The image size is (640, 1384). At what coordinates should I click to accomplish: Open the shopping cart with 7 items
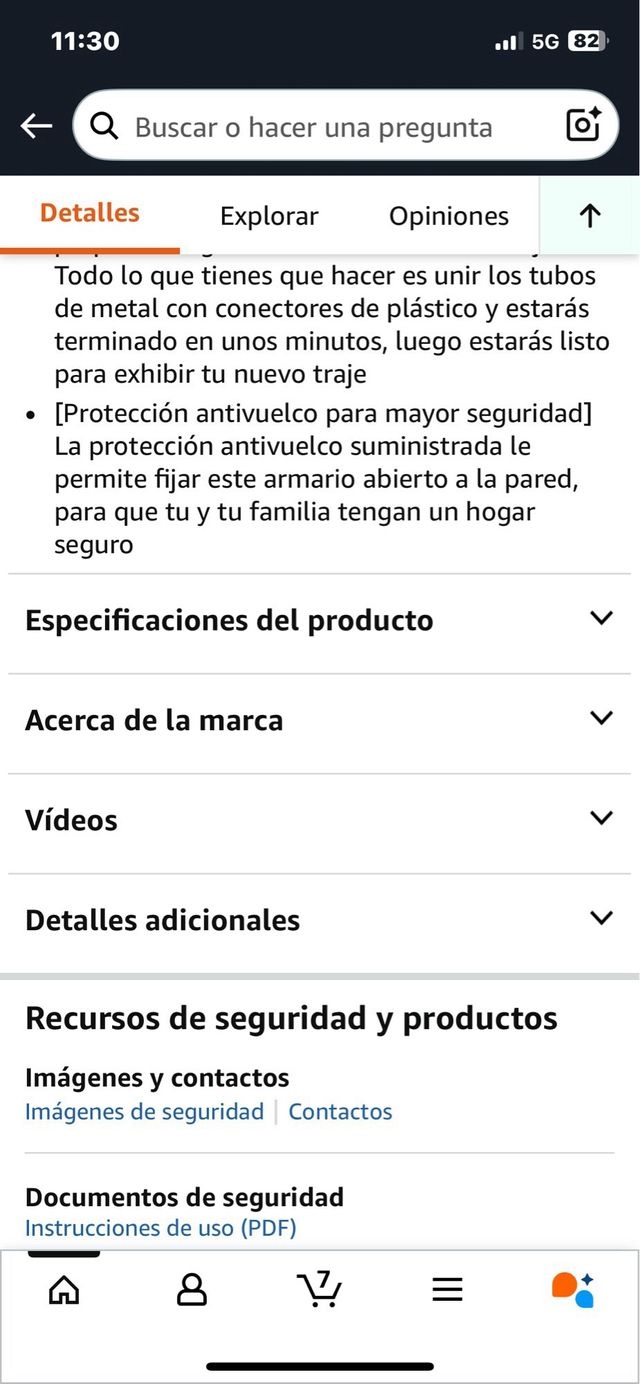tap(320, 1289)
